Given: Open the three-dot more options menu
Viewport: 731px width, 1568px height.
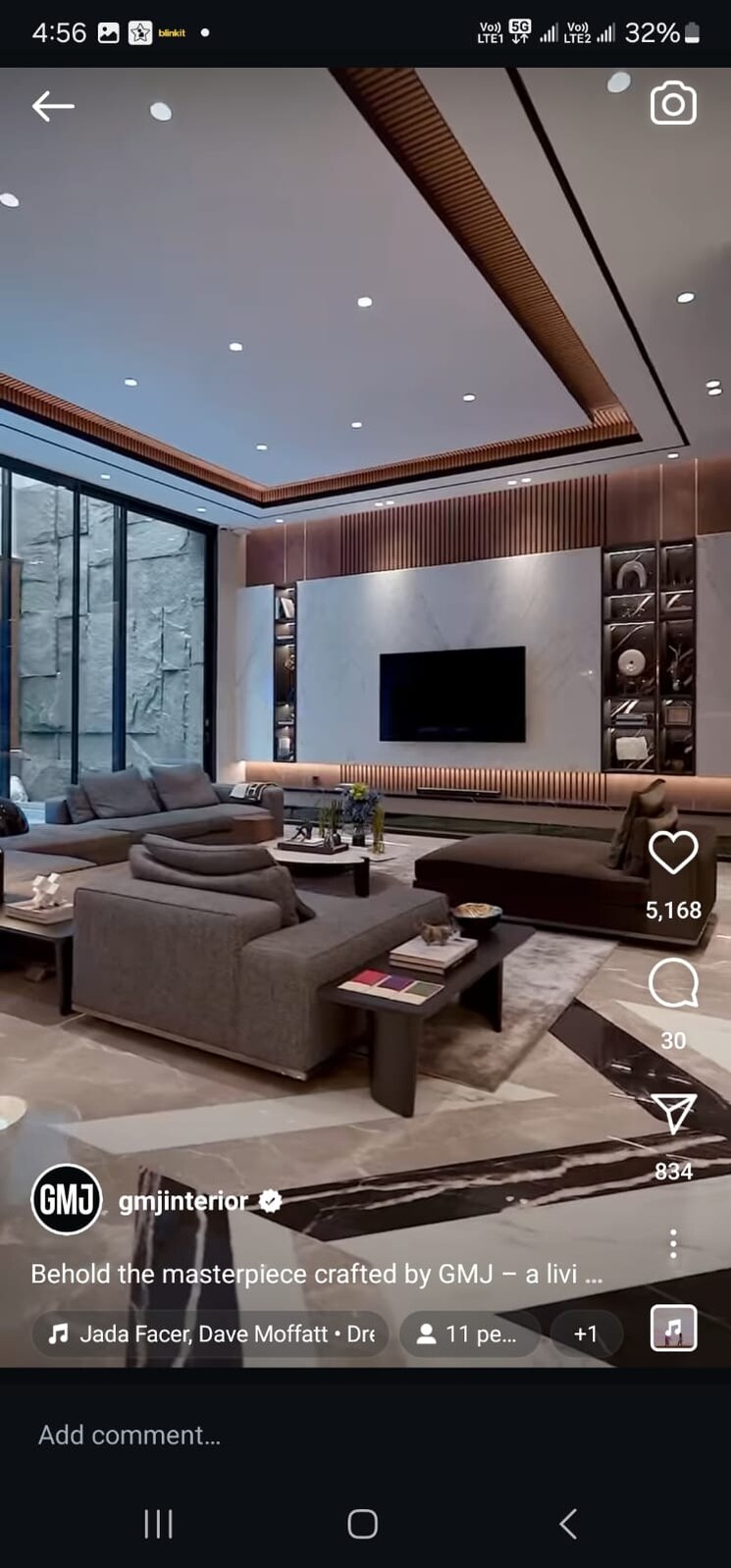Looking at the screenshot, I should (x=673, y=1243).
